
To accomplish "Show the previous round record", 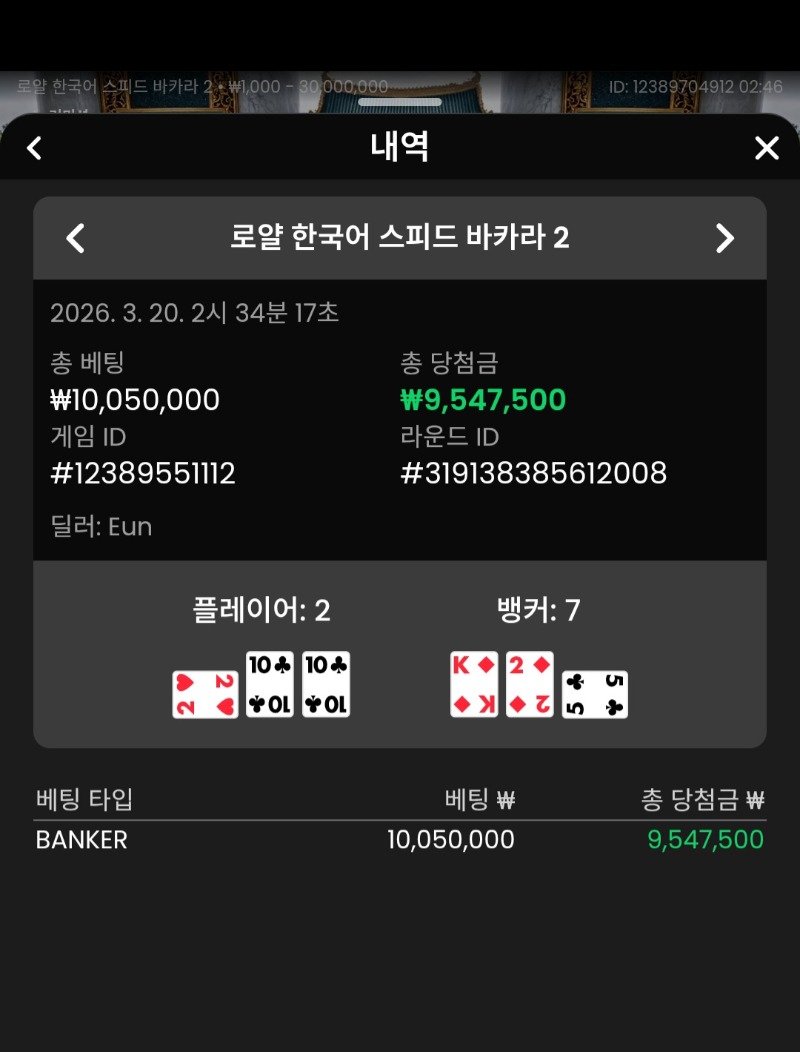I will point(75,238).
